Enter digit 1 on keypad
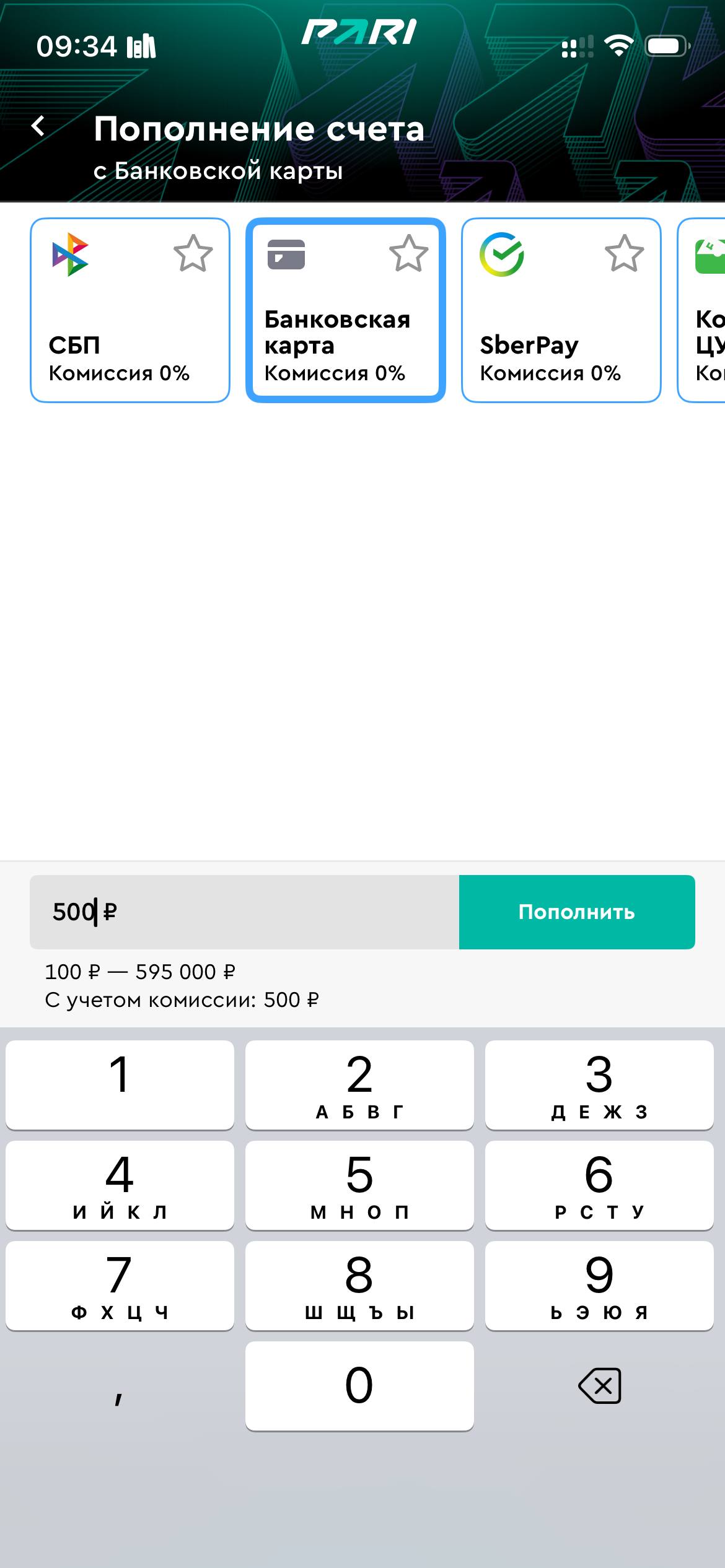 click(120, 1084)
